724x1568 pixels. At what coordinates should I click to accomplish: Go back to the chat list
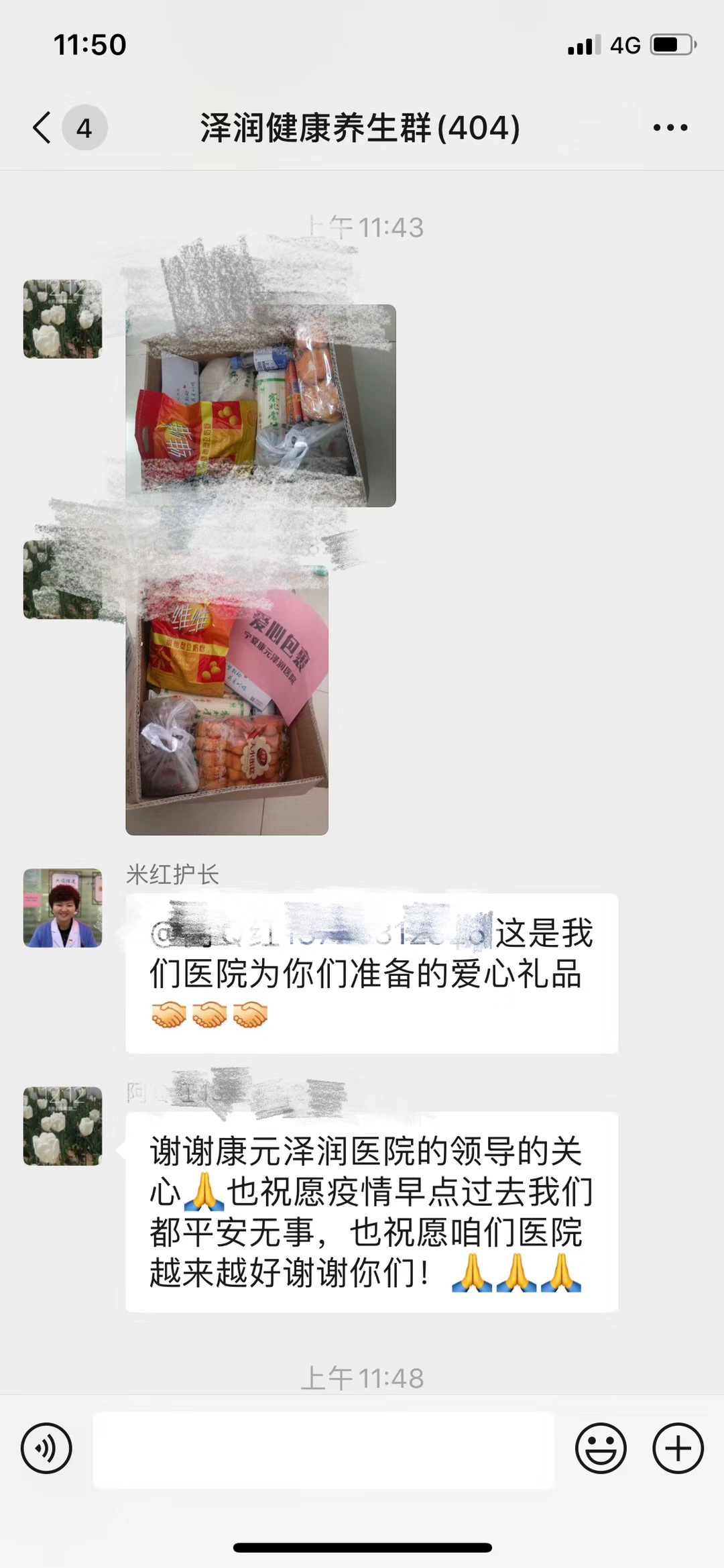pos(43,127)
